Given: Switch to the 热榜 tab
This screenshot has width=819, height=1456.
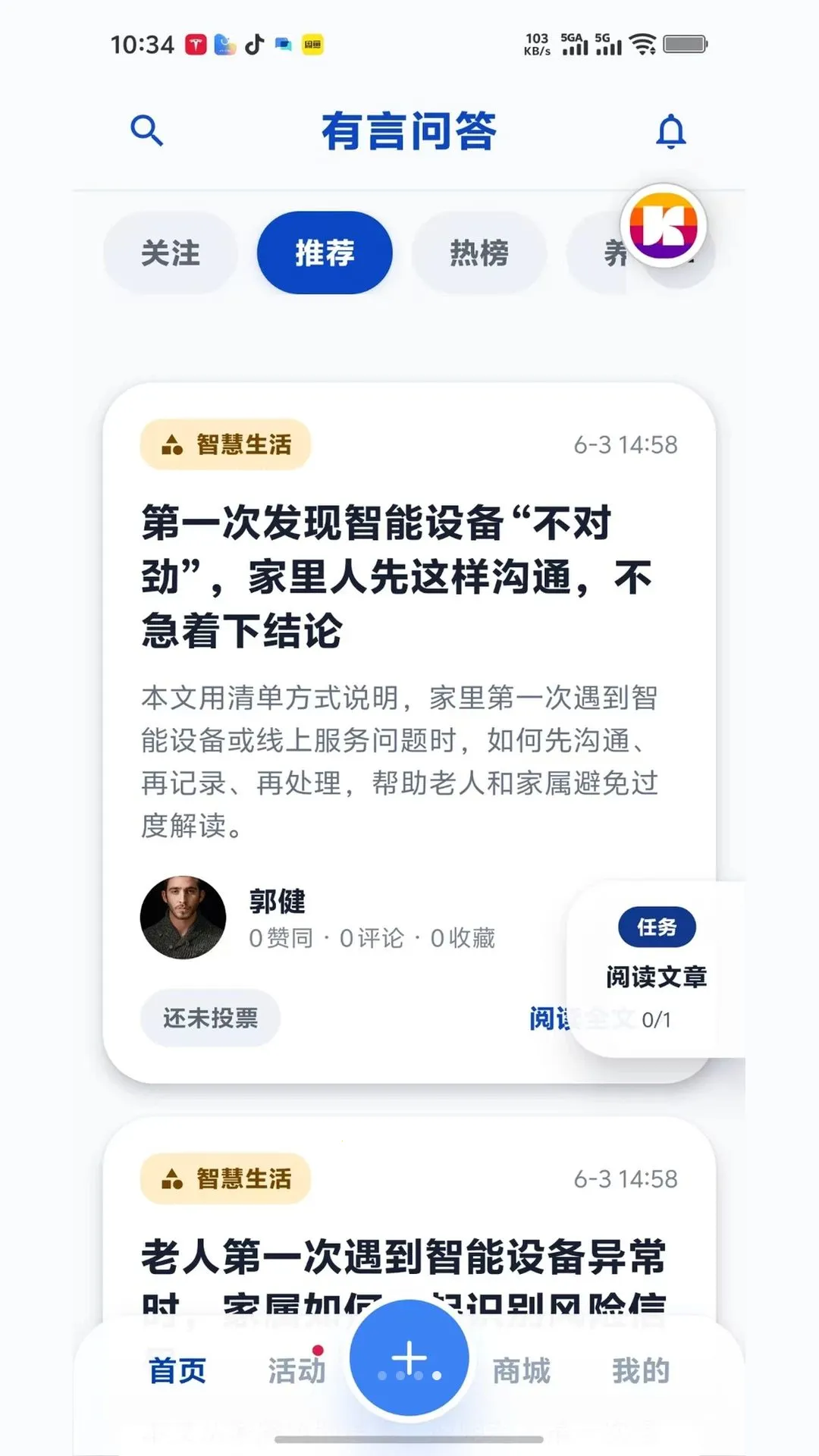Looking at the screenshot, I should [479, 253].
